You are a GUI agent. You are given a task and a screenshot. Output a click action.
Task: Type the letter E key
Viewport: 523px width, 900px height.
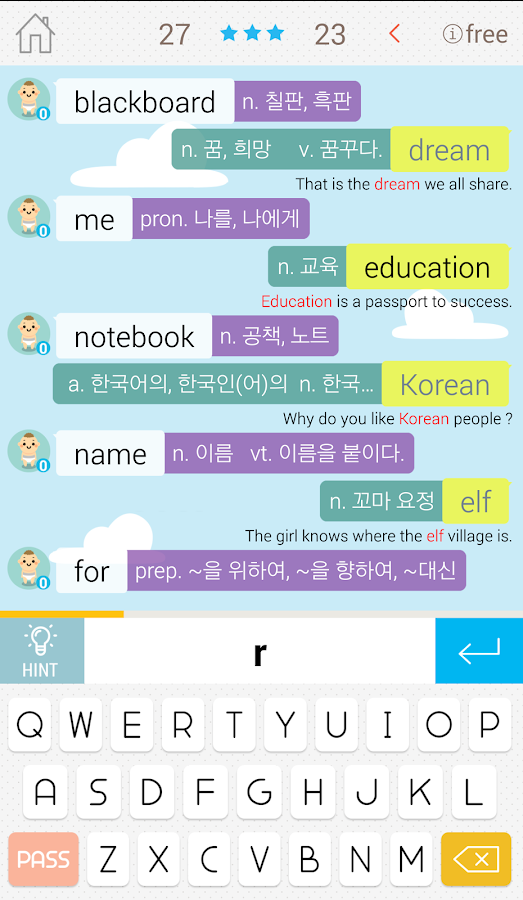(x=132, y=725)
